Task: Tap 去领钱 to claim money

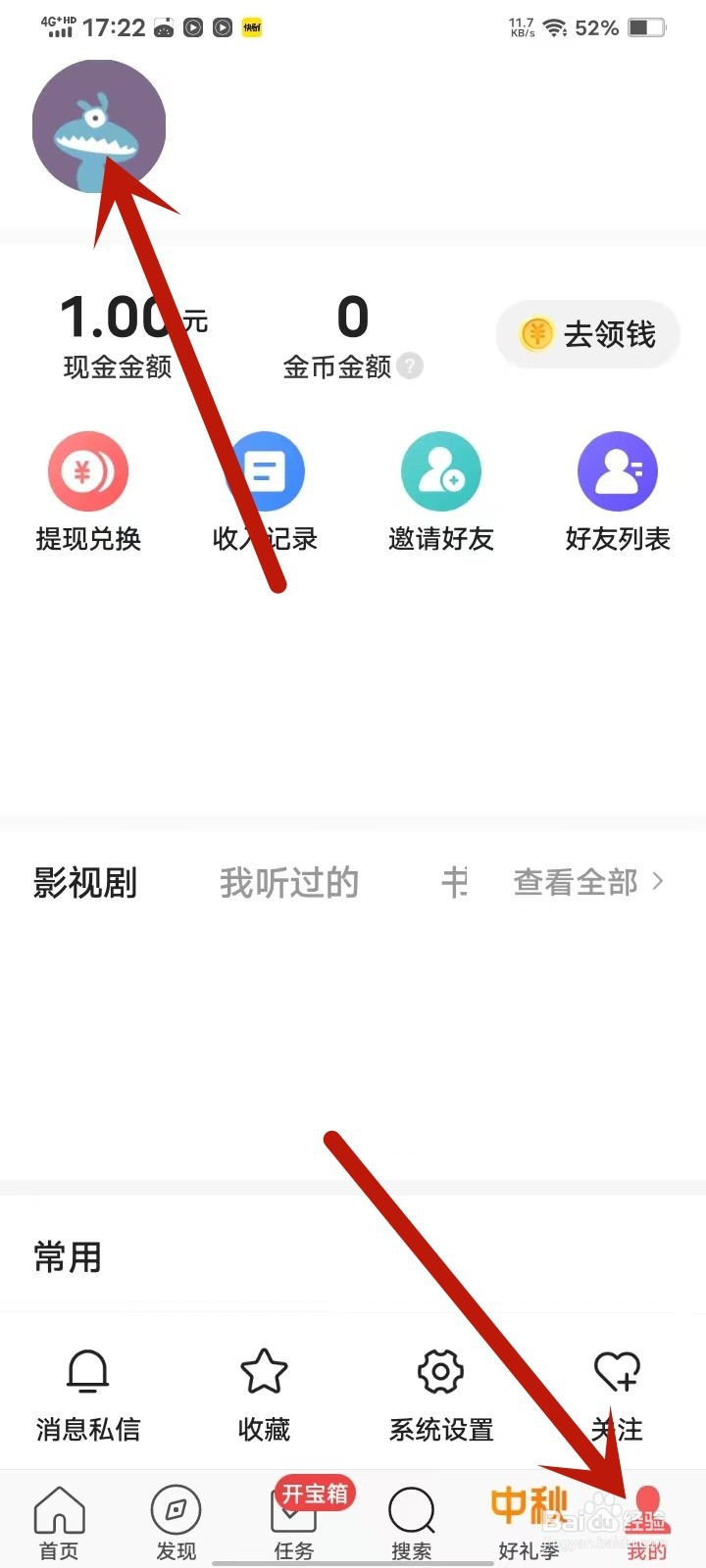Action: [586, 333]
